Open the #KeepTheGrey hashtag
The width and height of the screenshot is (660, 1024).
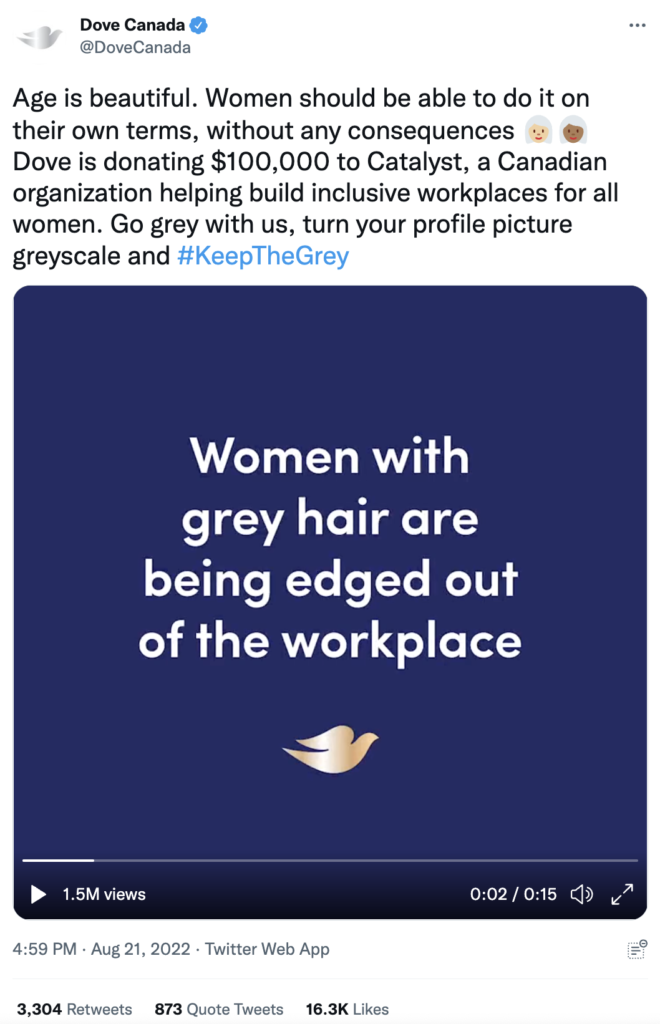coord(263,255)
